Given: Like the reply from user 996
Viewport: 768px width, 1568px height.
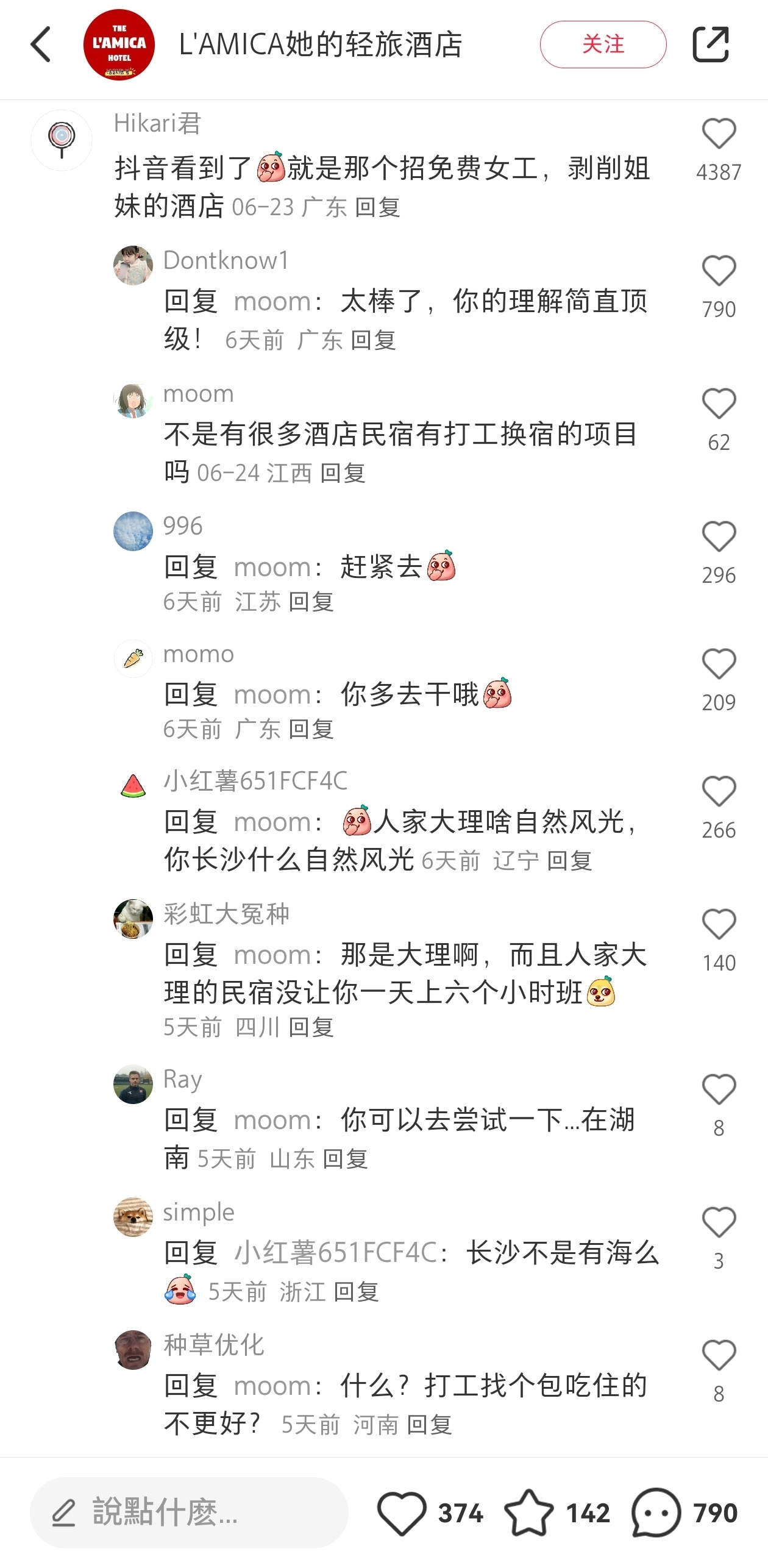Looking at the screenshot, I should [719, 536].
